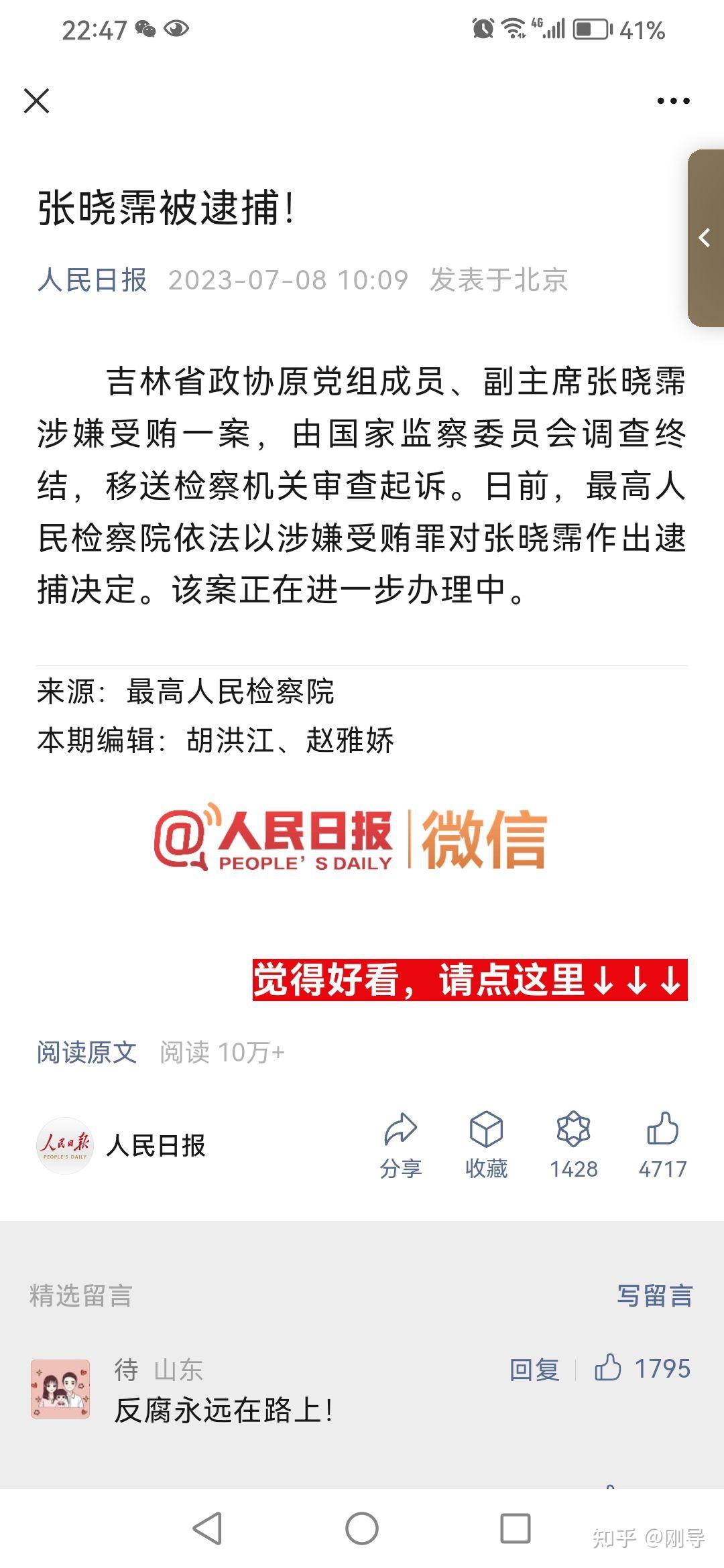This screenshot has height=1568, width=724.
Task: Go to the home screen via the circle button
Action: click(x=362, y=1528)
